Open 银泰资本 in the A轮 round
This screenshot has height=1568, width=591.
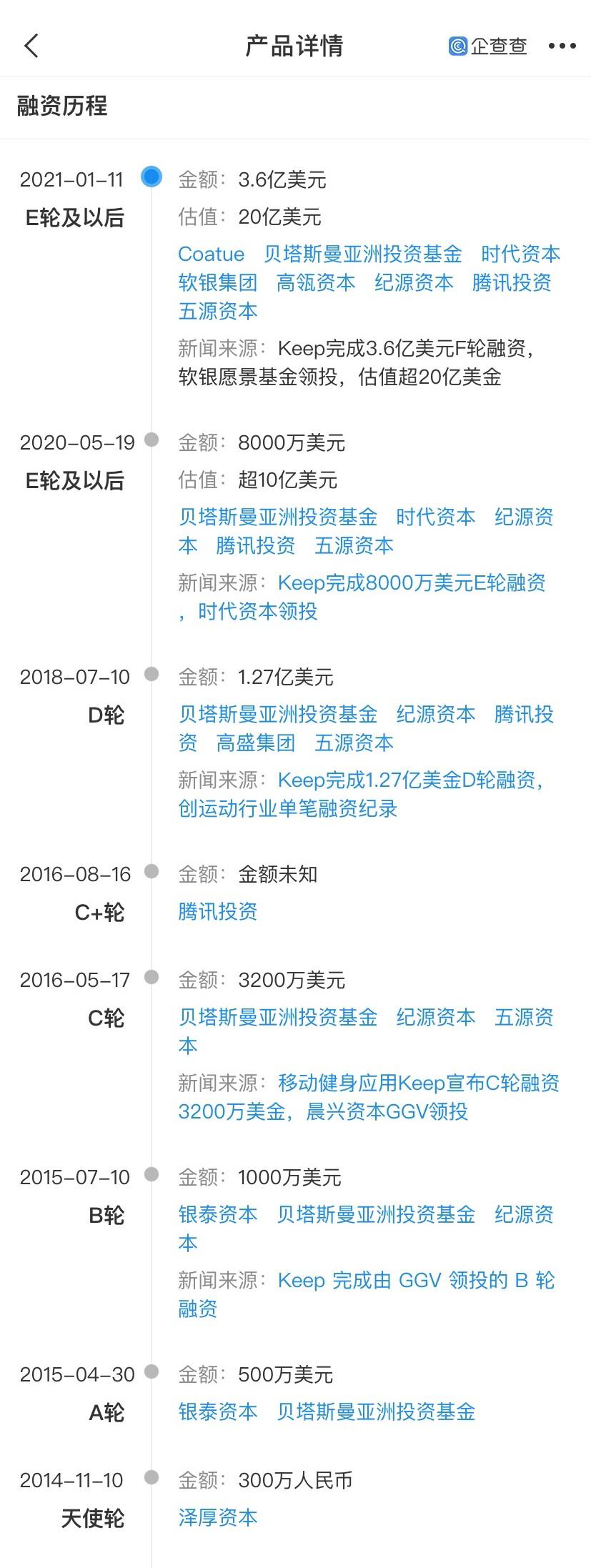pos(217,1411)
